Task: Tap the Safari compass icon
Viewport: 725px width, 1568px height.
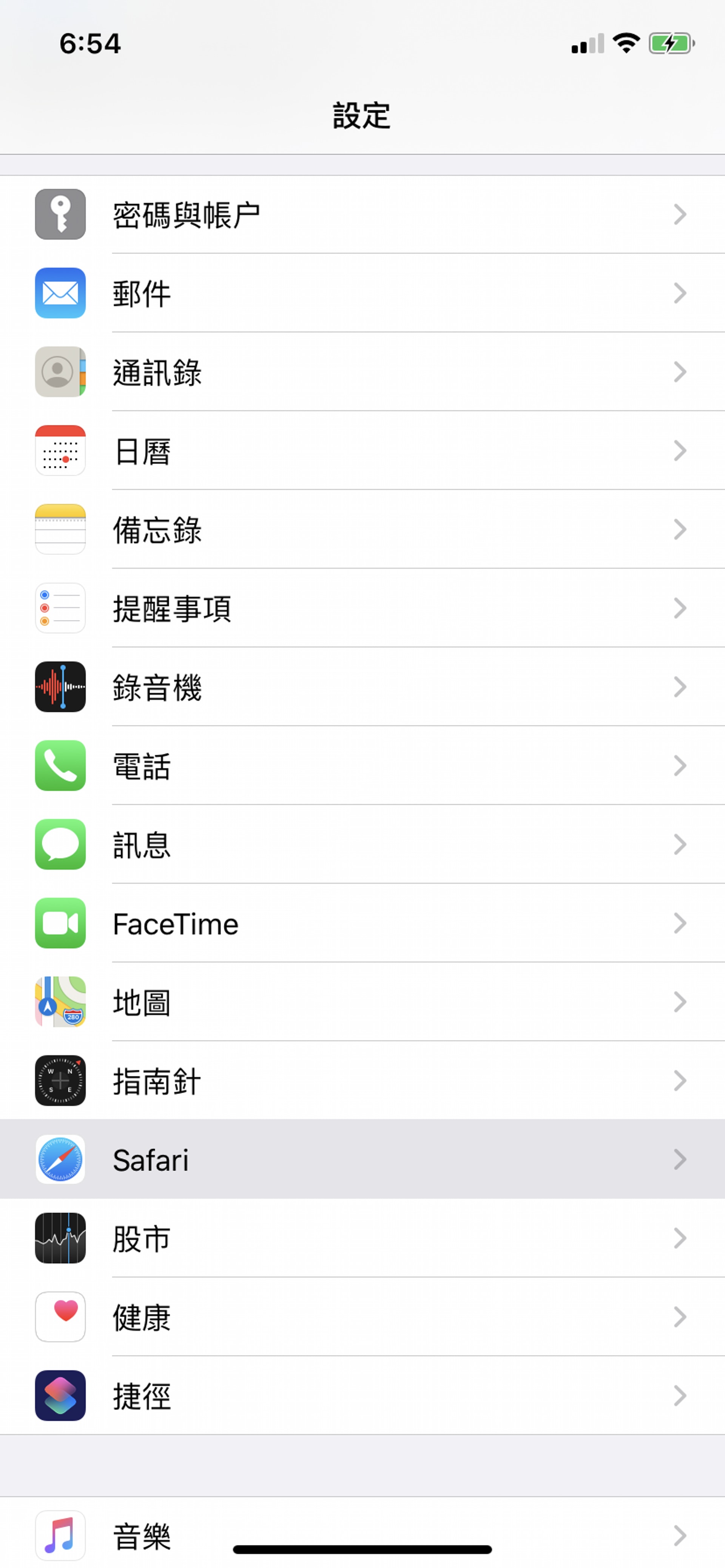Action: coord(60,1159)
